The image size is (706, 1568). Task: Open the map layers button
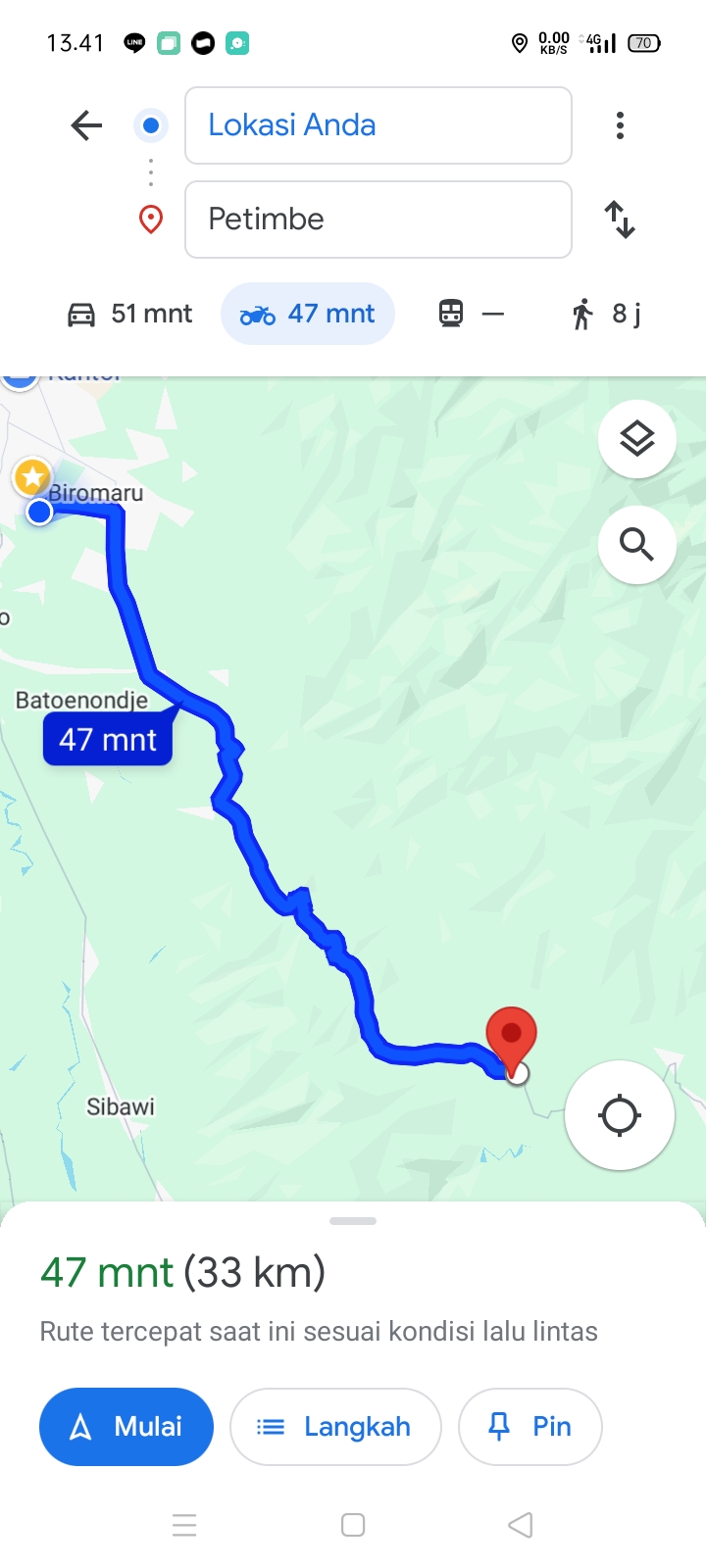[637, 439]
